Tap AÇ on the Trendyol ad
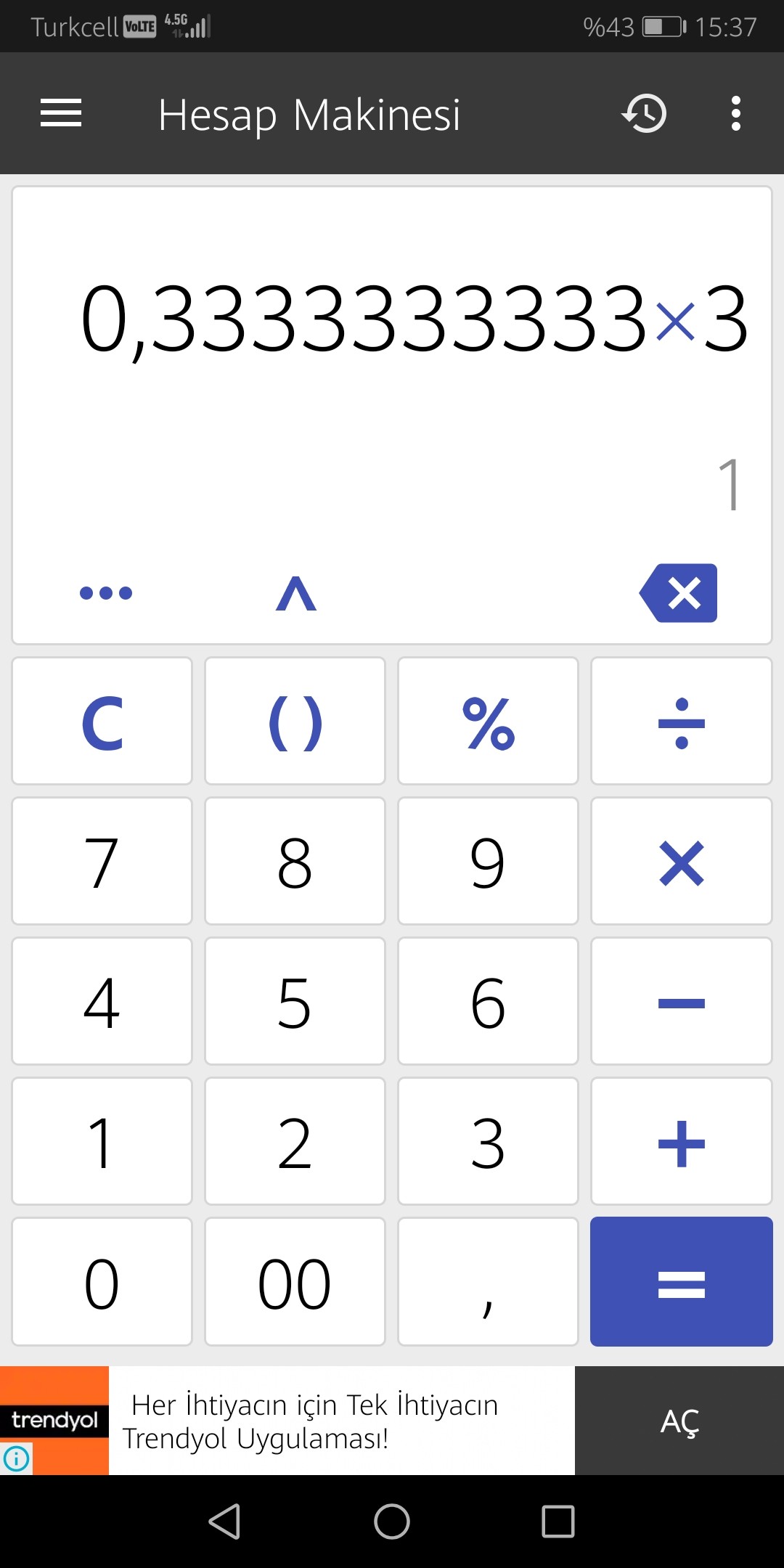 [x=679, y=1421]
